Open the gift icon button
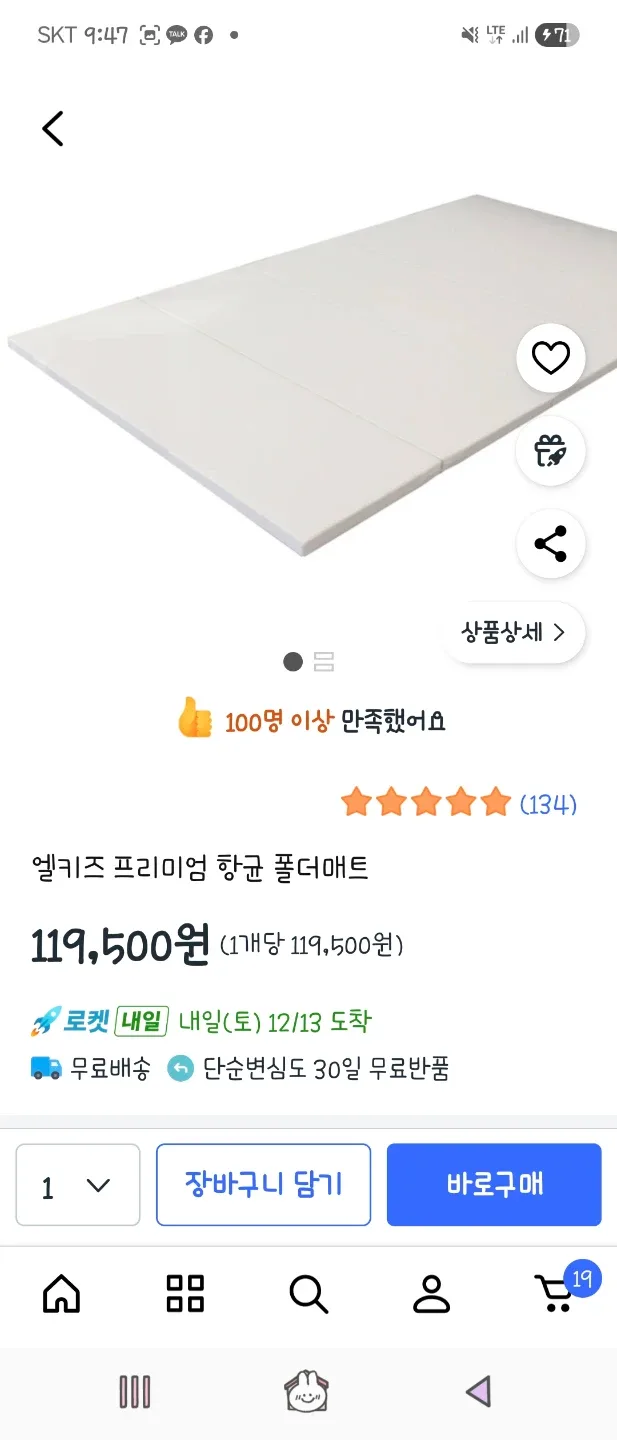 550,451
